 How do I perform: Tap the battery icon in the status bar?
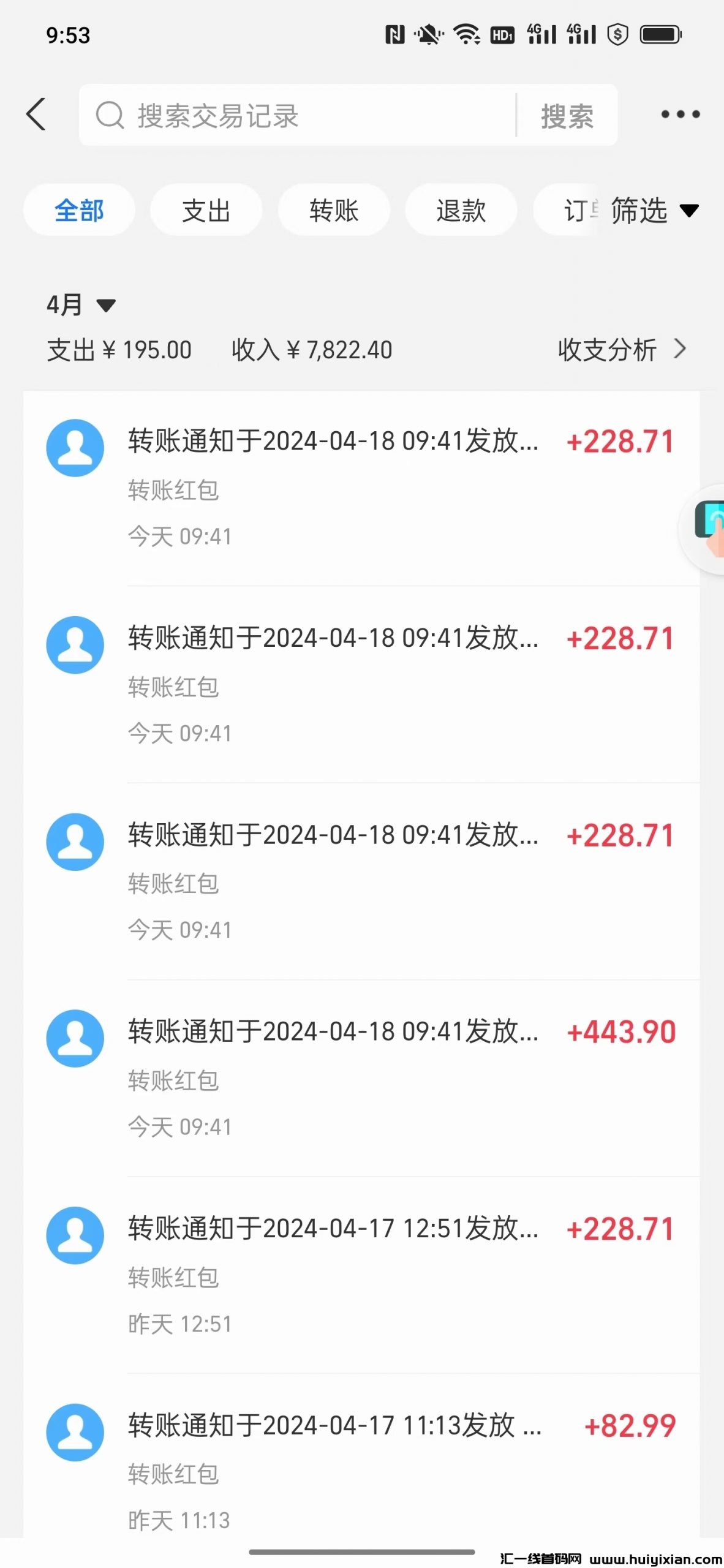click(660, 35)
